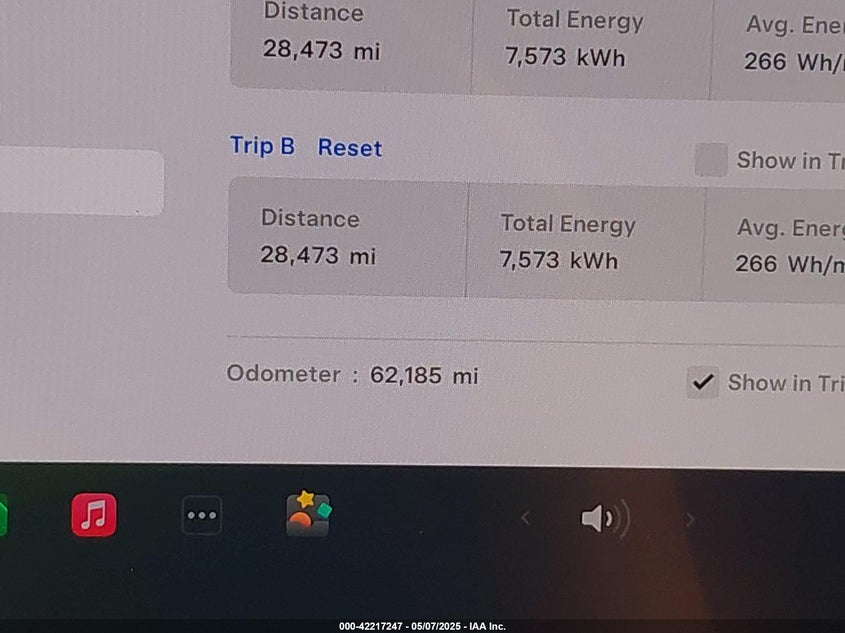Raise volume with the right chevron
Image resolution: width=845 pixels, height=633 pixels.
[x=689, y=519]
